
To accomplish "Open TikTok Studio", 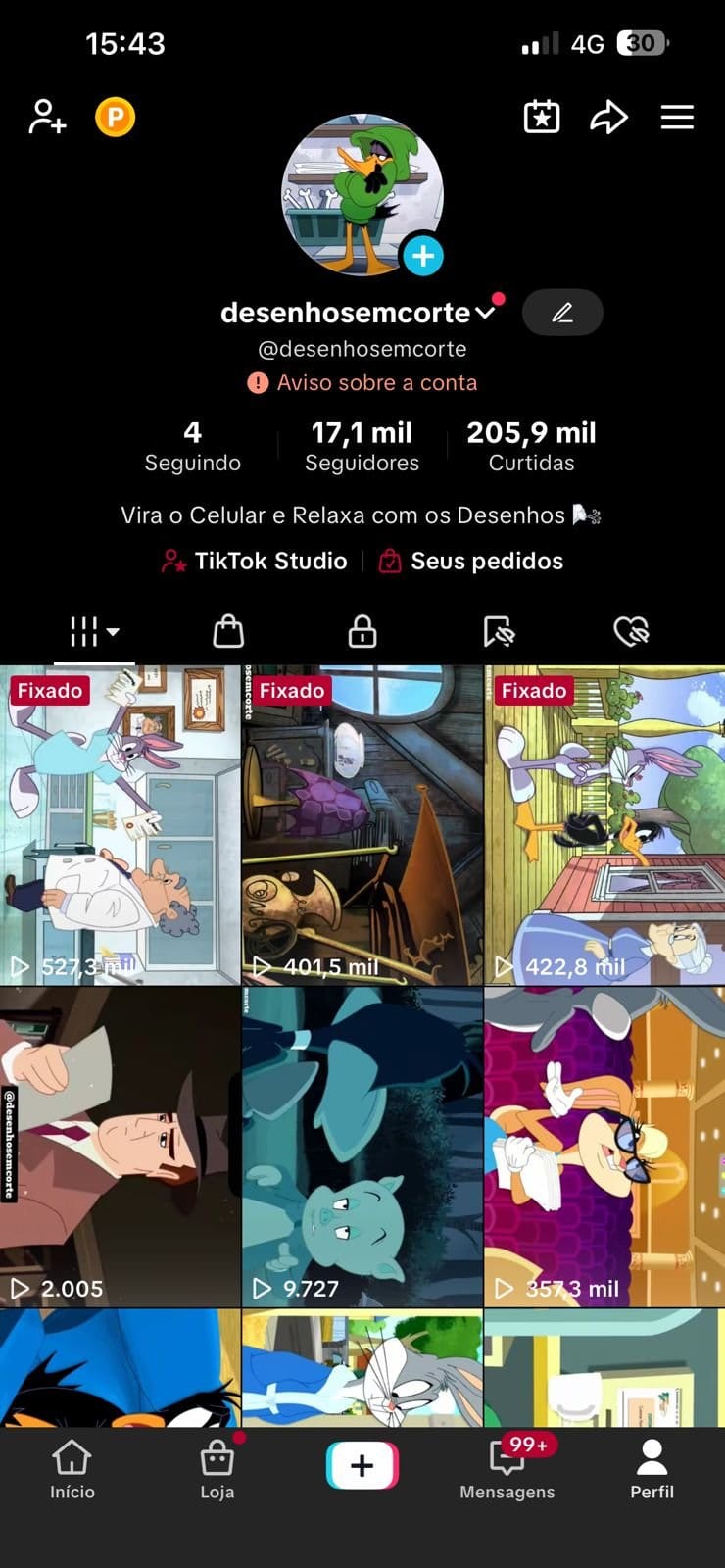I will coord(255,561).
